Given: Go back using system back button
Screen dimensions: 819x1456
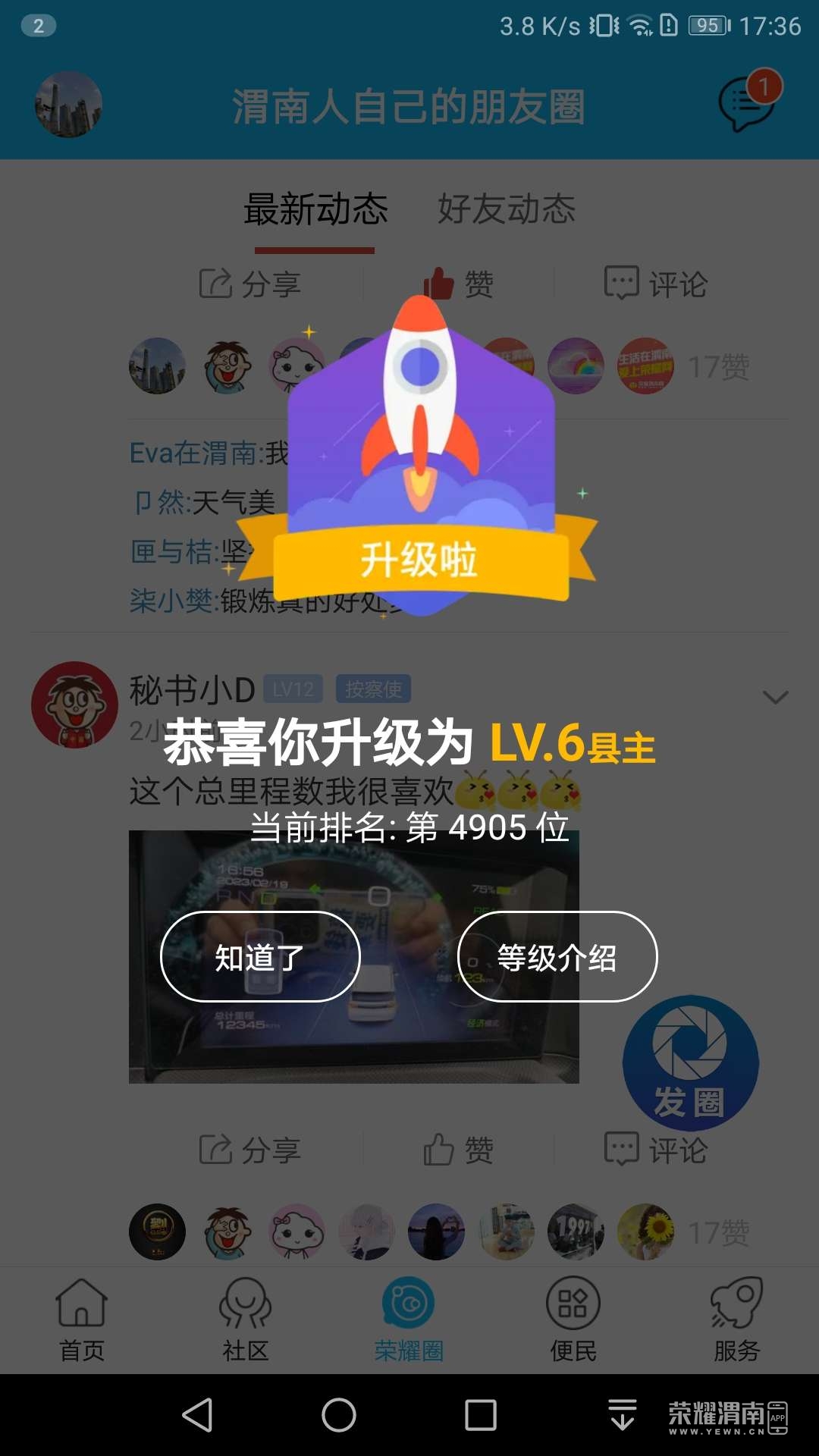Looking at the screenshot, I should pyautogui.click(x=198, y=1415).
